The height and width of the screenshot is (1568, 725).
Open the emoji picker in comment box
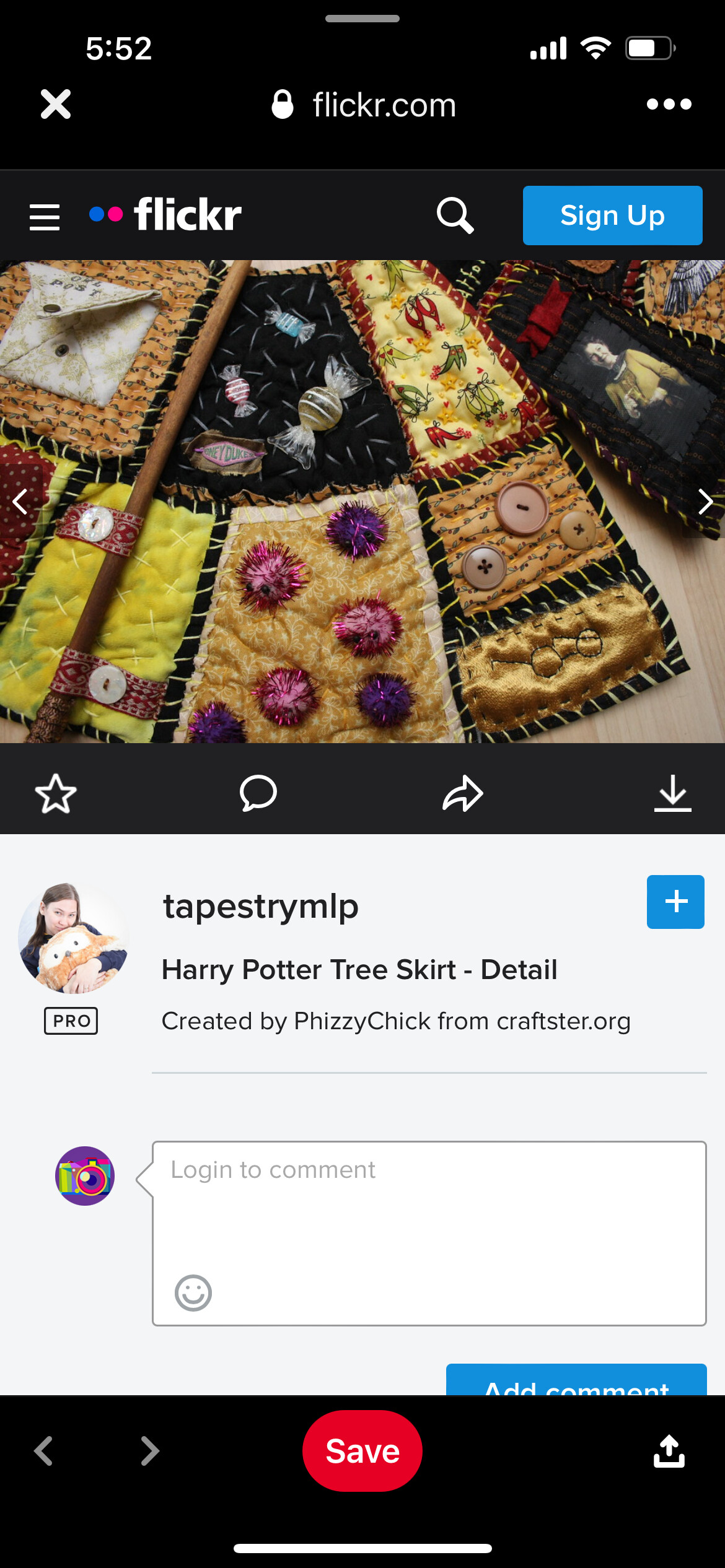tap(193, 1293)
